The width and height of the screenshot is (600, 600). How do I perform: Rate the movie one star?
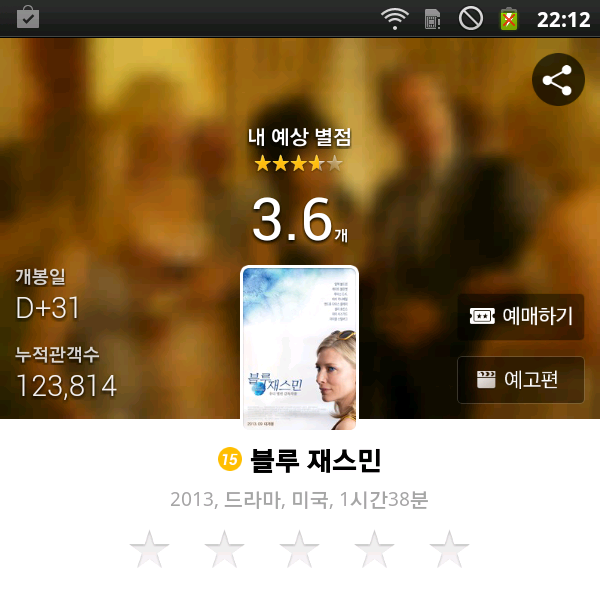(150, 550)
